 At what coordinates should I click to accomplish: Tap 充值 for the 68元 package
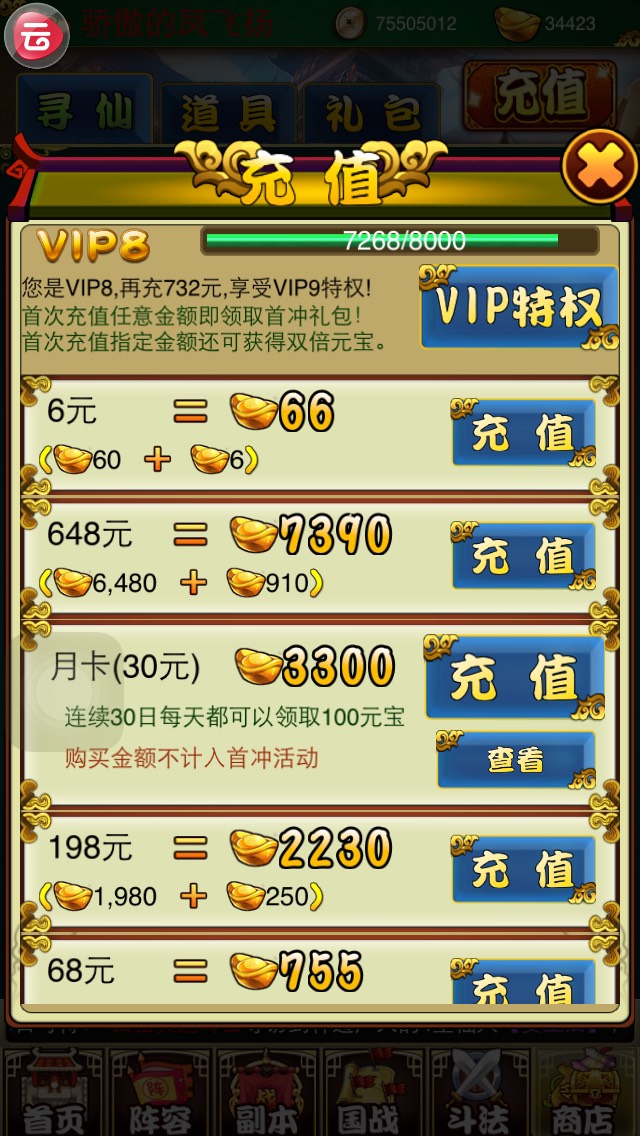point(523,984)
